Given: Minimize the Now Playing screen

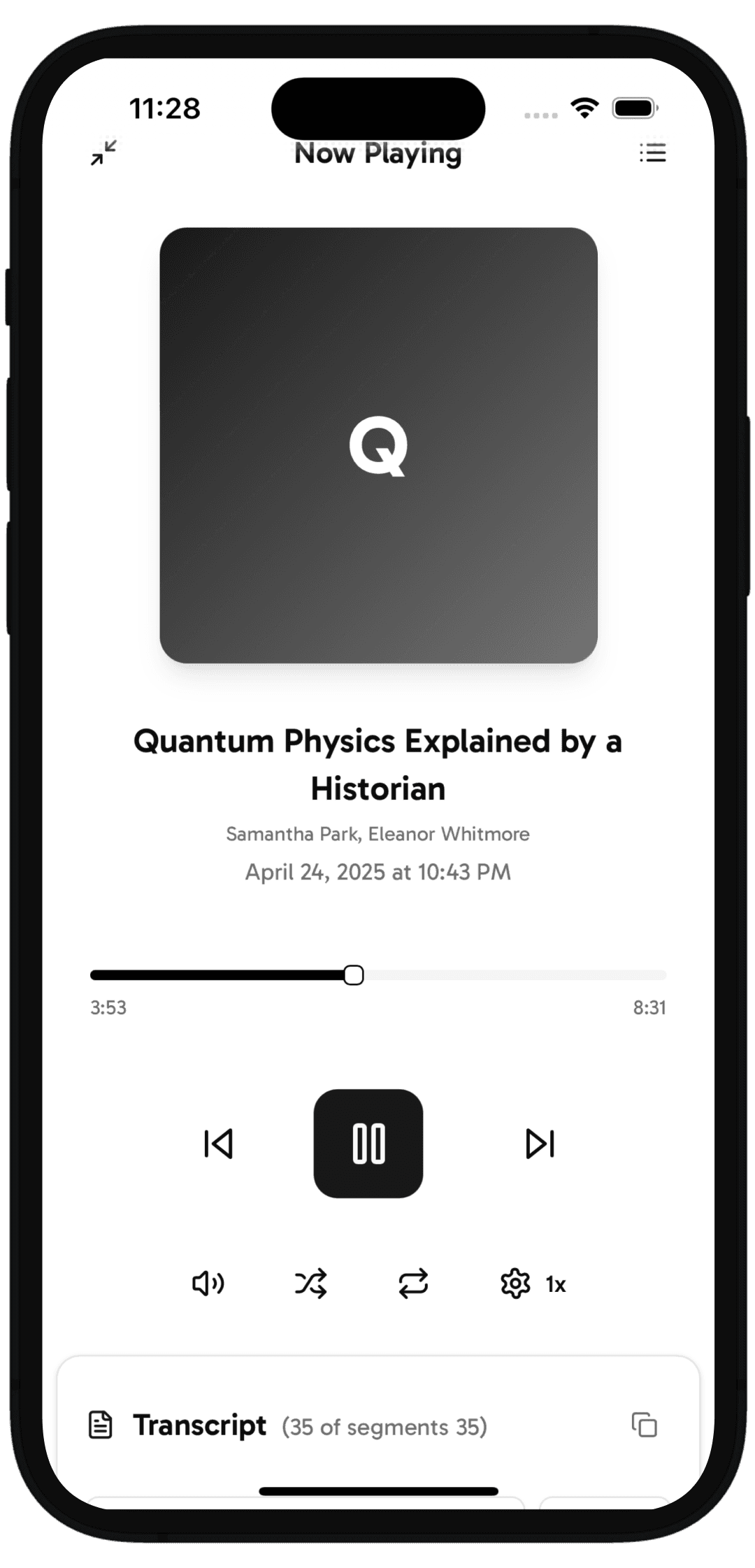Looking at the screenshot, I should click(103, 152).
